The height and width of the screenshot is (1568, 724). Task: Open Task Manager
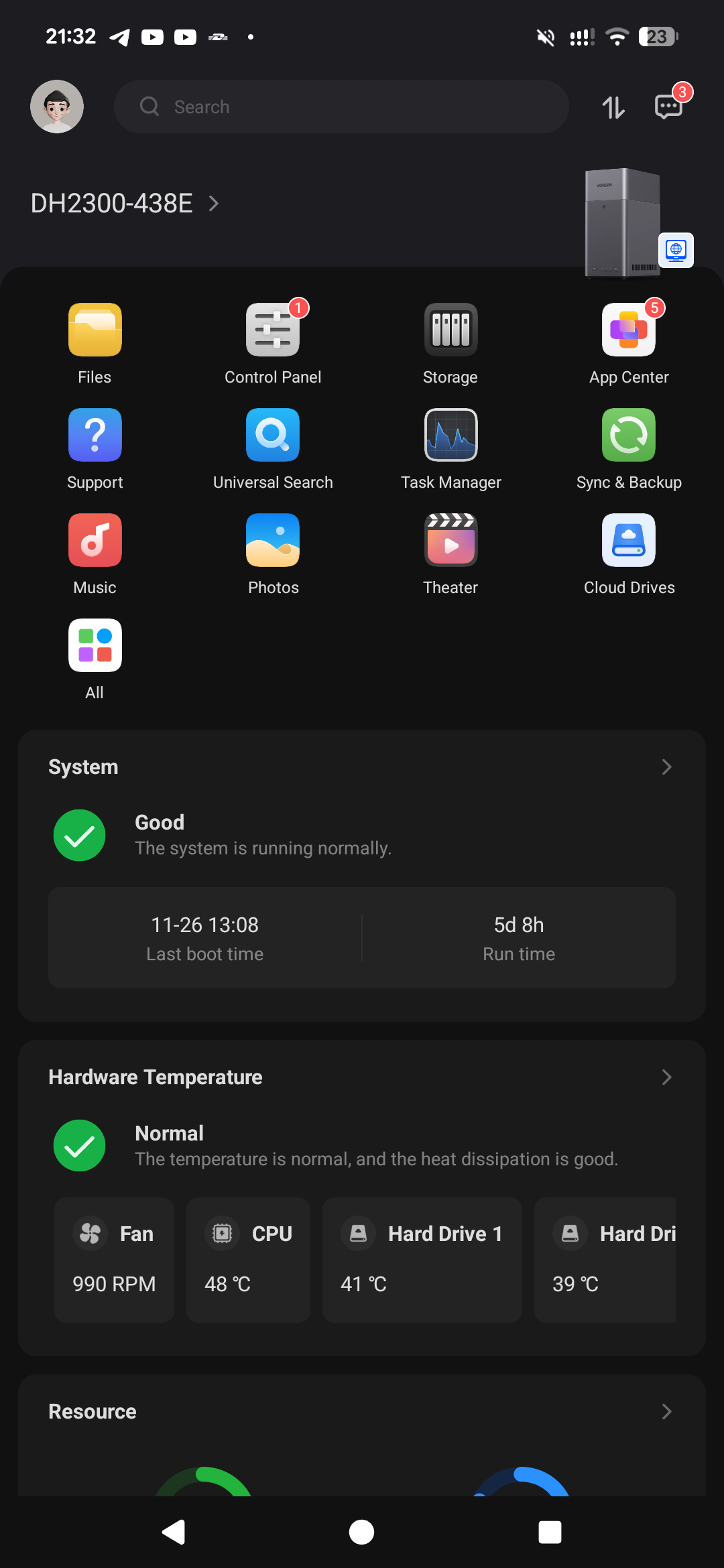coord(450,435)
